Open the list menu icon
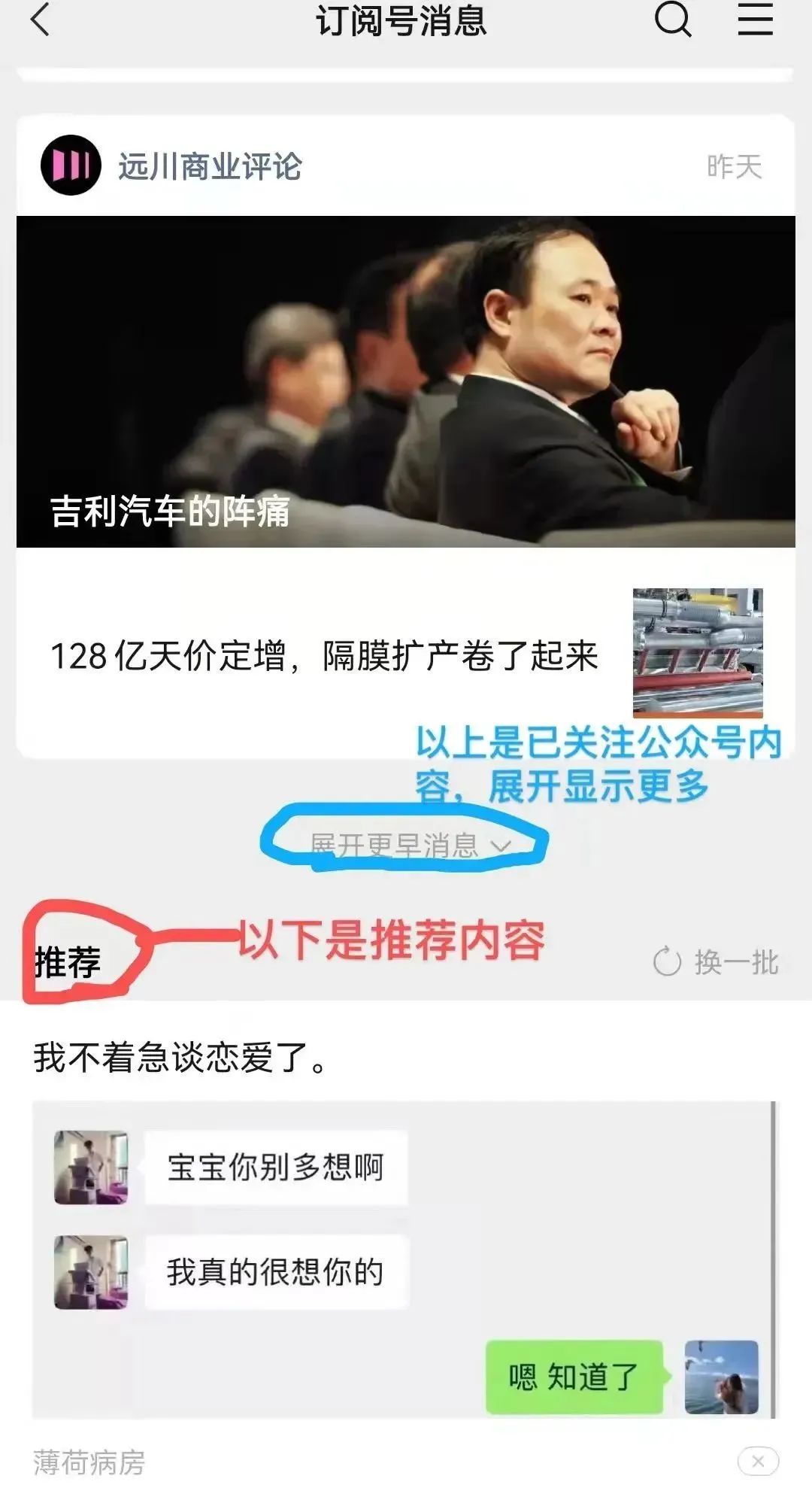Image resolution: width=812 pixels, height=1497 pixels. coord(754,20)
